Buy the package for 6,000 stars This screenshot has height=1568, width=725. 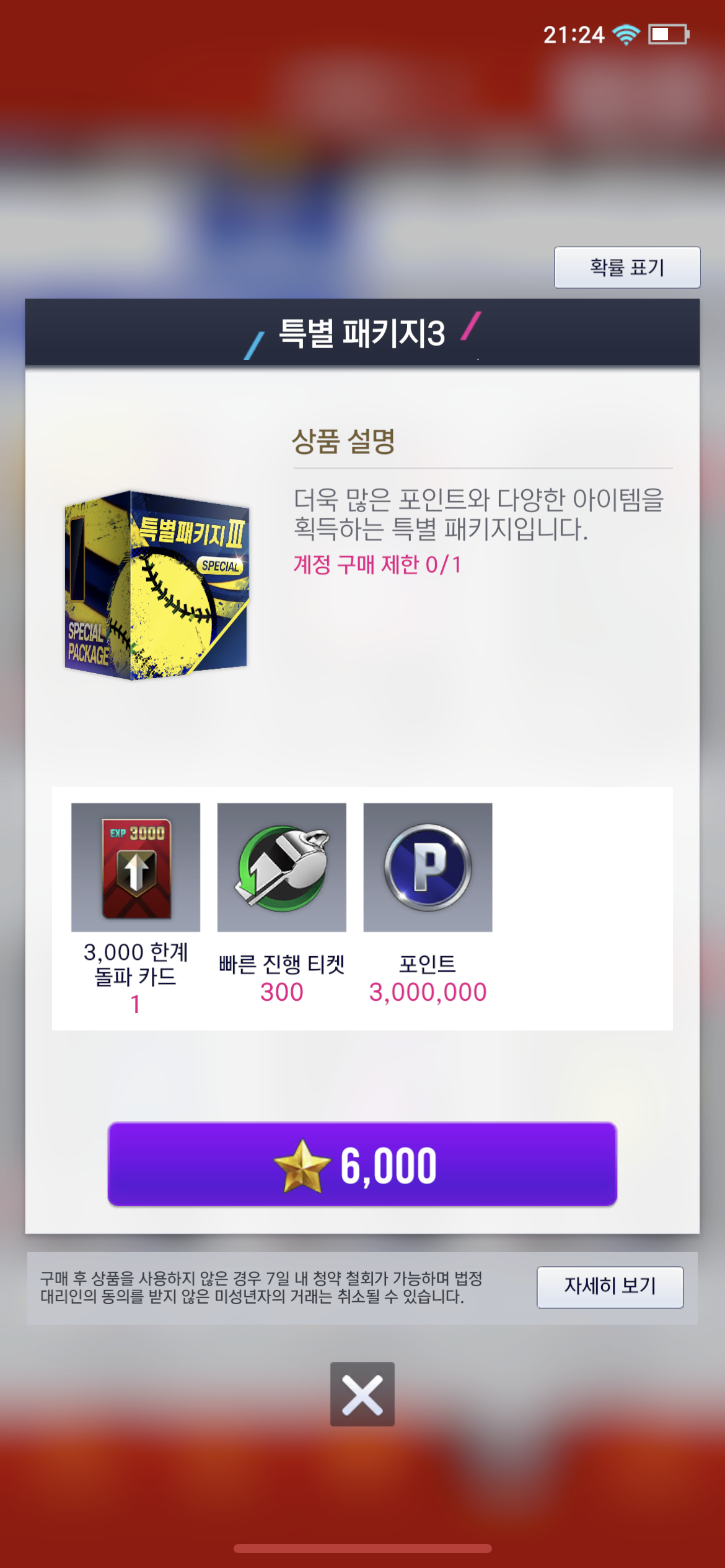coord(362,1164)
